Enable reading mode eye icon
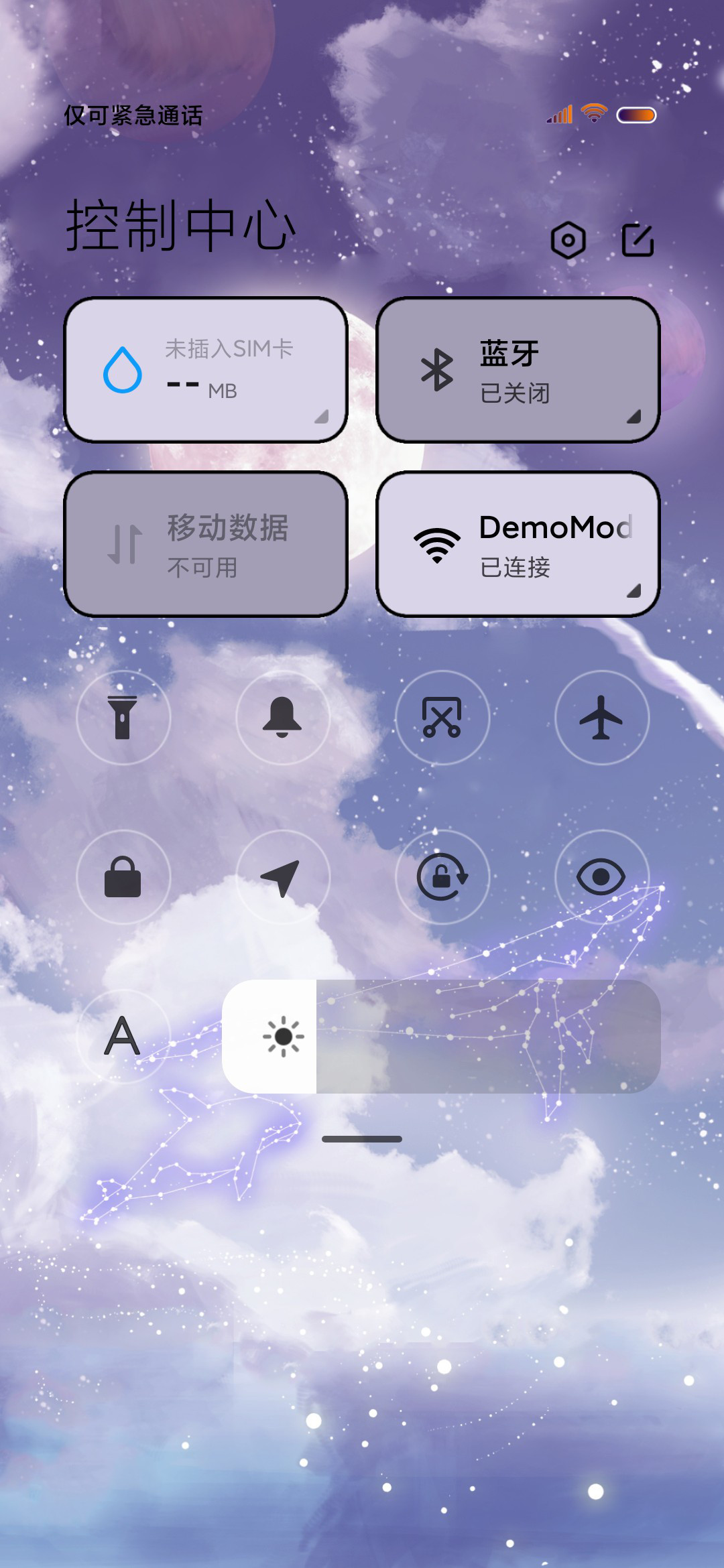Image resolution: width=724 pixels, height=1568 pixels. pos(601,877)
